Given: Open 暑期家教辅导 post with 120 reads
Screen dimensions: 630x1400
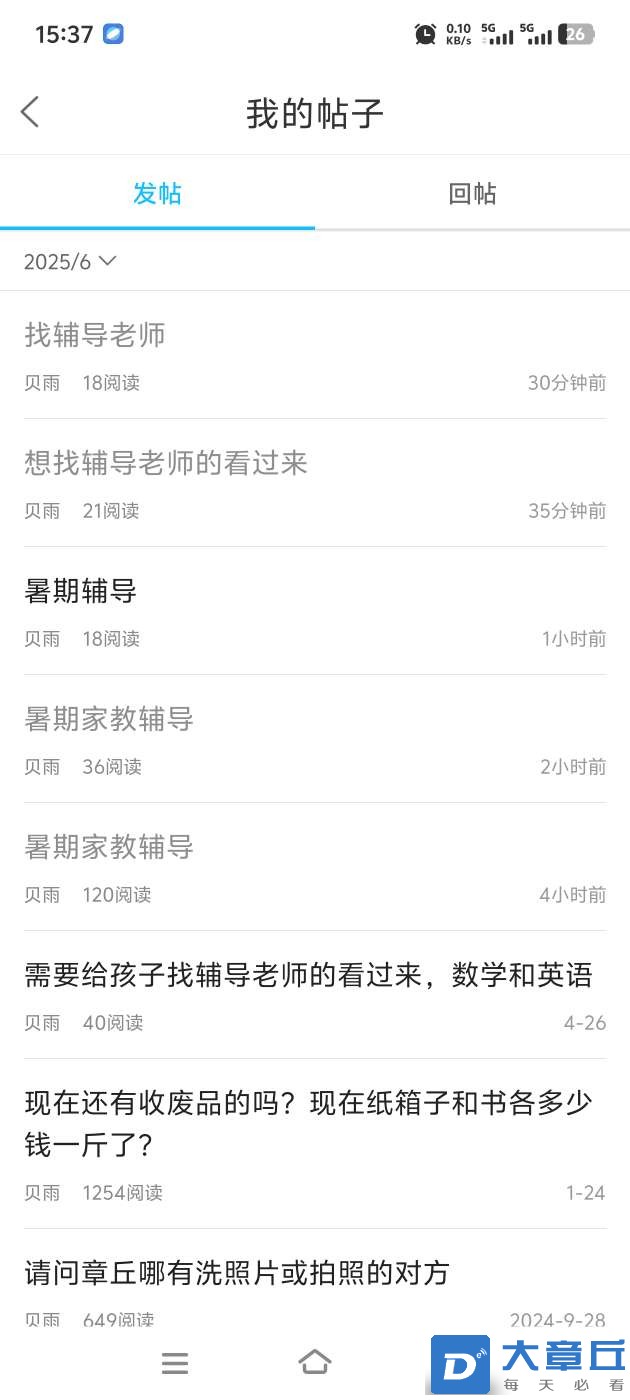Looking at the screenshot, I should [x=109, y=848].
